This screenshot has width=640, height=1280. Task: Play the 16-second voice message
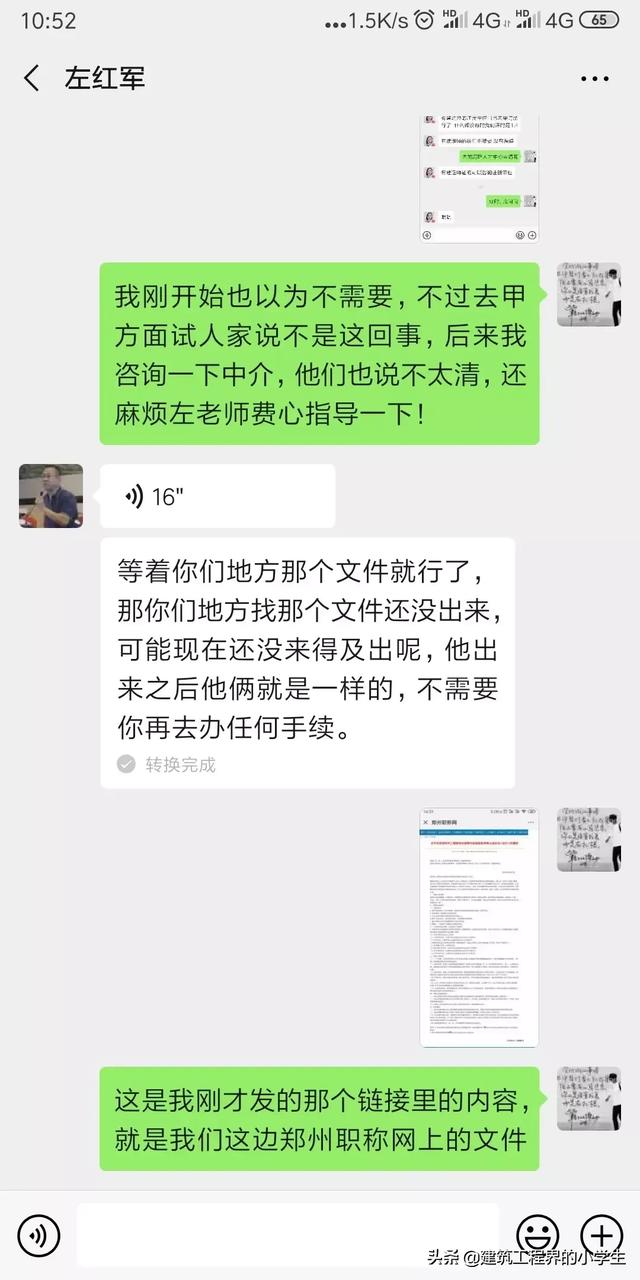(x=217, y=496)
